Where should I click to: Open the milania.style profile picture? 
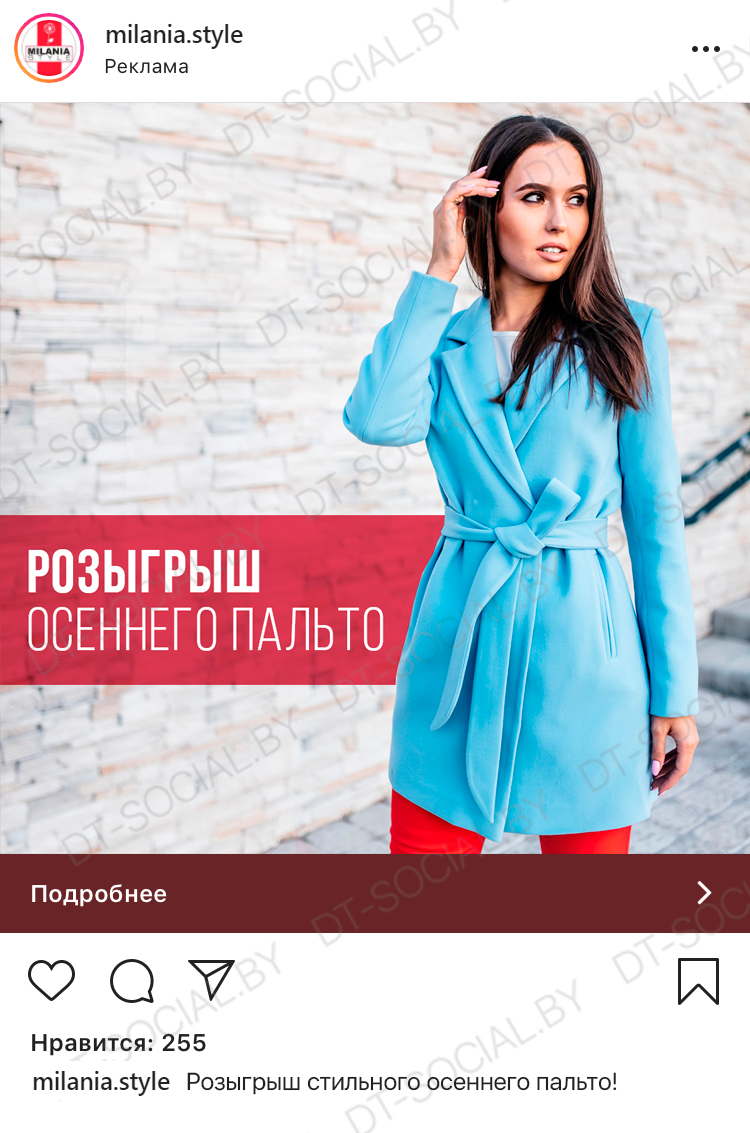(x=49, y=48)
